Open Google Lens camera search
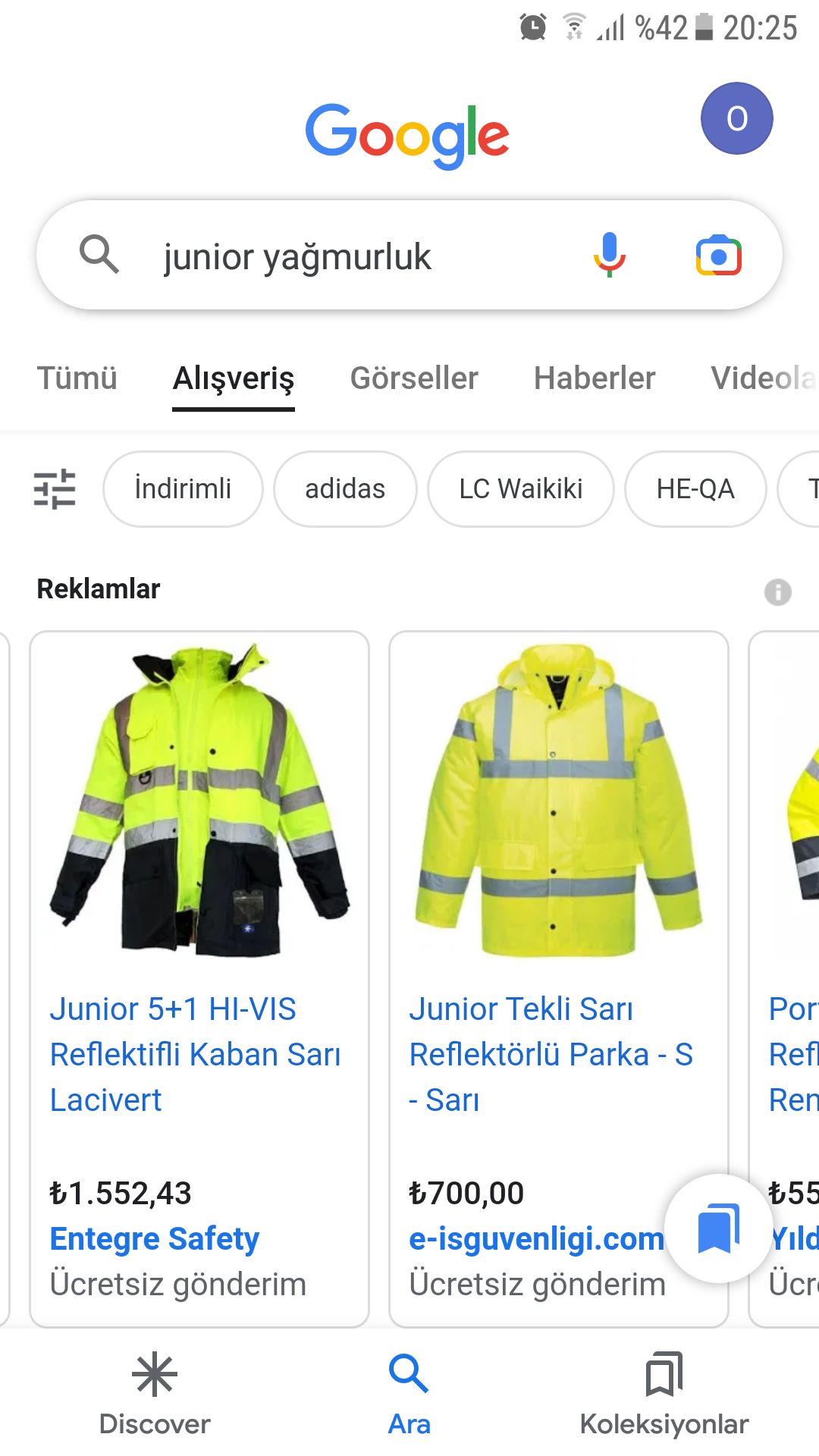The image size is (819, 1456). (x=718, y=255)
